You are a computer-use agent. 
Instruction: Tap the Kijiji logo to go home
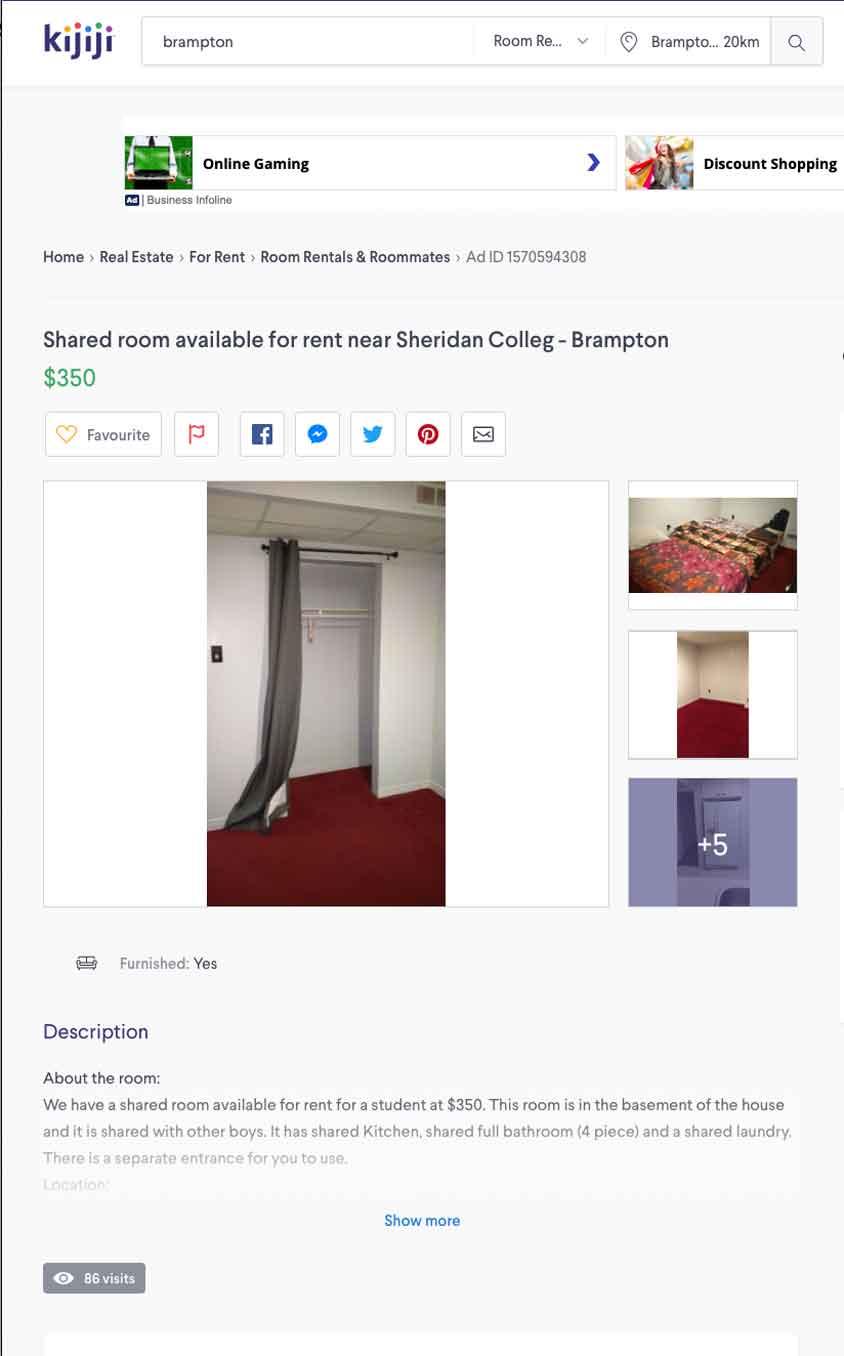click(79, 41)
